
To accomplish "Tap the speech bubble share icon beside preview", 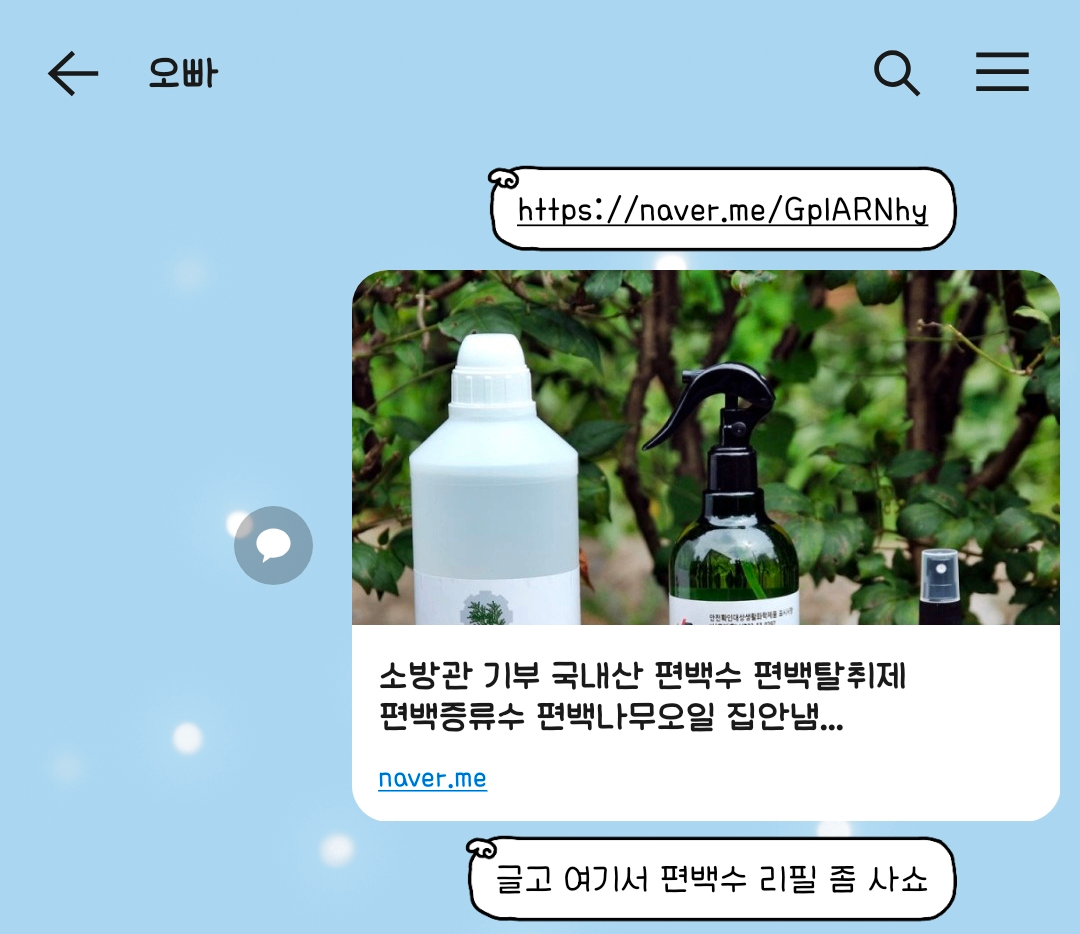I will pyautogui.click(x=273, y=545).
